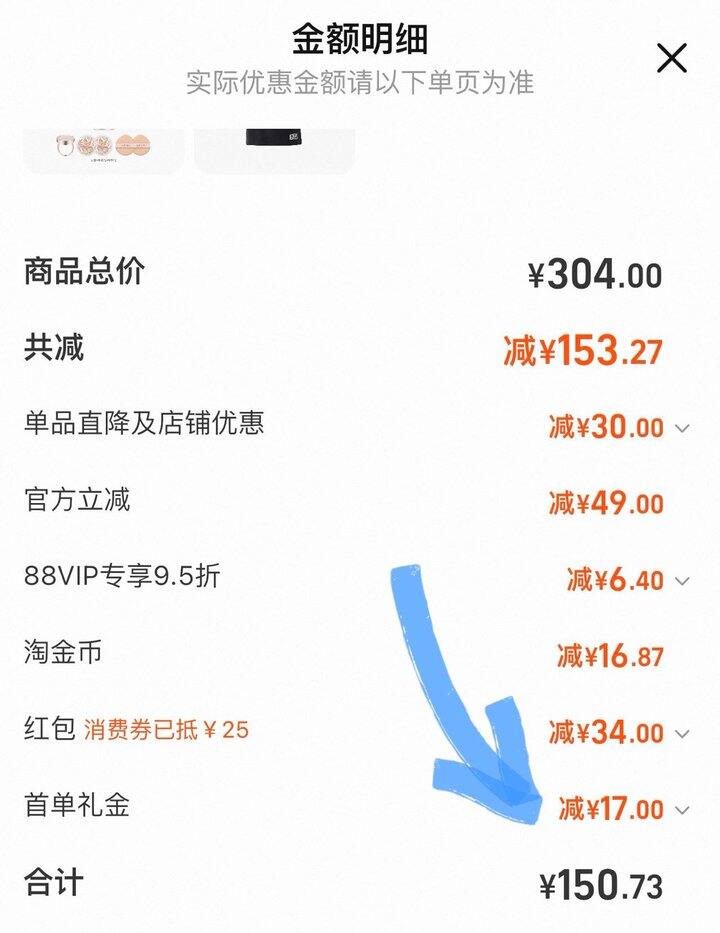This screenshot has height=933, width=720.
Task: Expand 单品直降及店铺优惠 discount details
Action: click(x=683, y=428)
